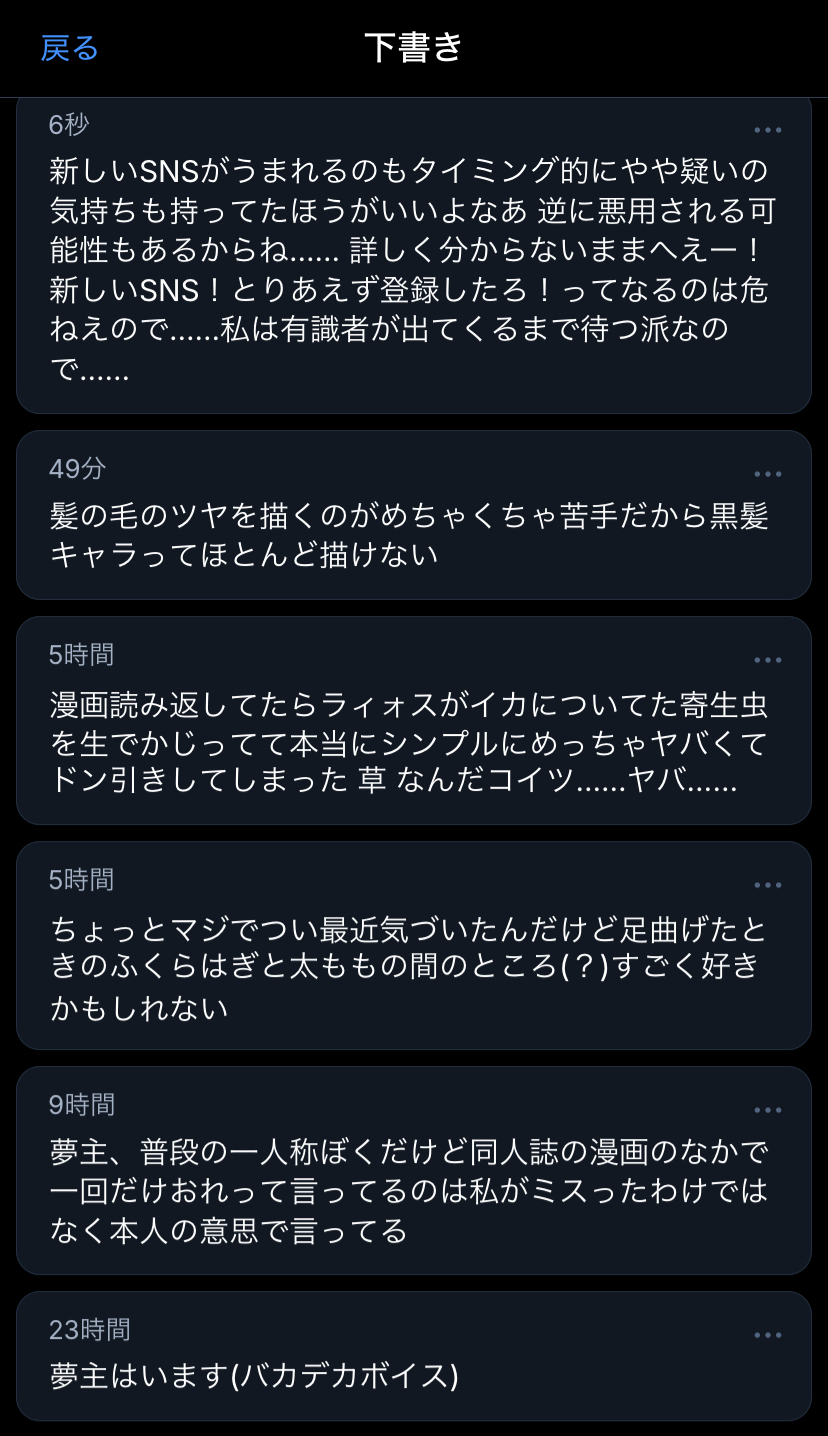The image size is (828, 1436).
Task: Tap 戻る to go back
Action: click(x=70, y=48)
